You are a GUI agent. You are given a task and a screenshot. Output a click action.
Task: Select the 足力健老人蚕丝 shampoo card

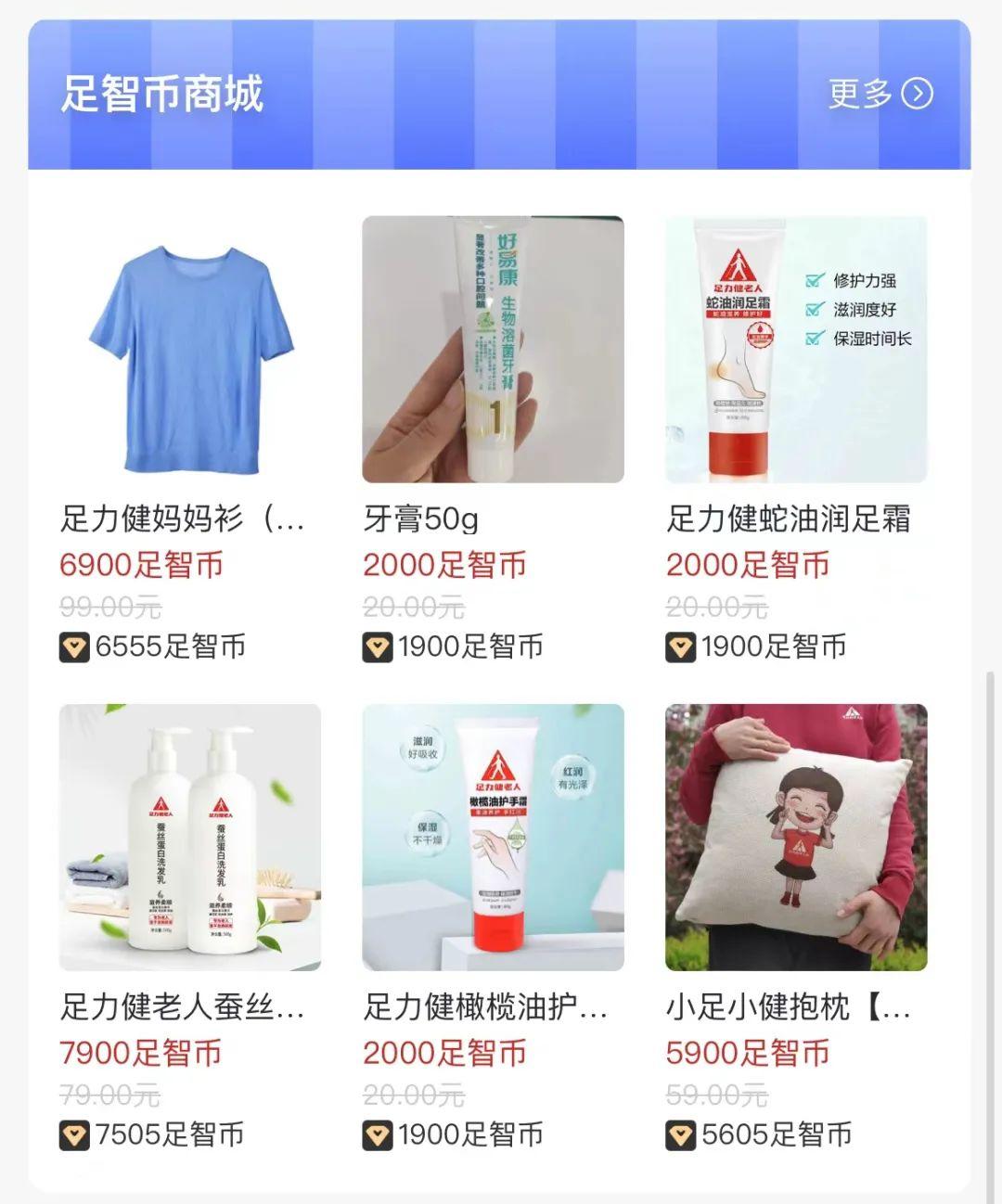point(190,838)
